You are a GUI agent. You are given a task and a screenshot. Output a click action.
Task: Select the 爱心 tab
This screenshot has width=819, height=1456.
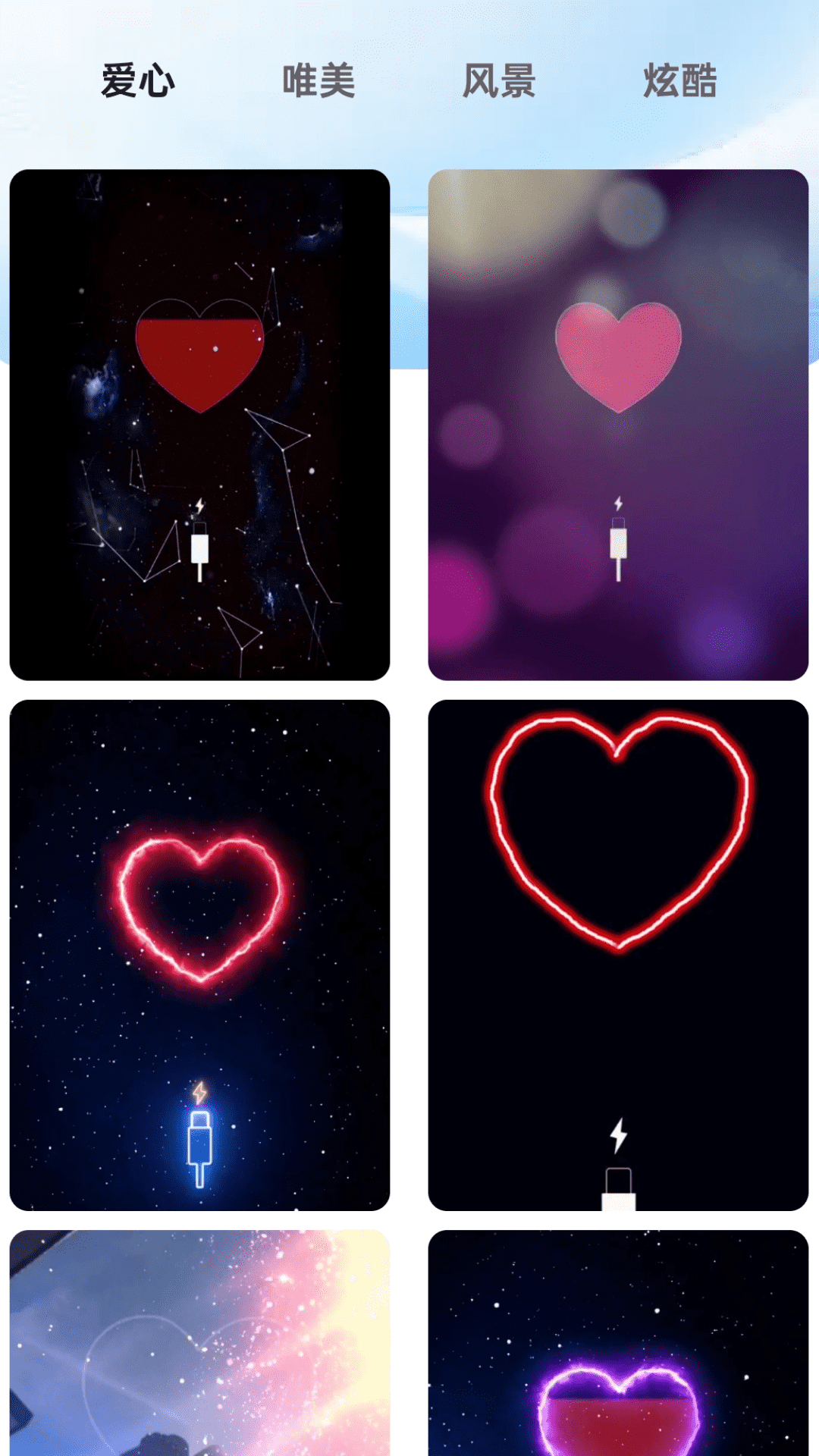[138, 81]
